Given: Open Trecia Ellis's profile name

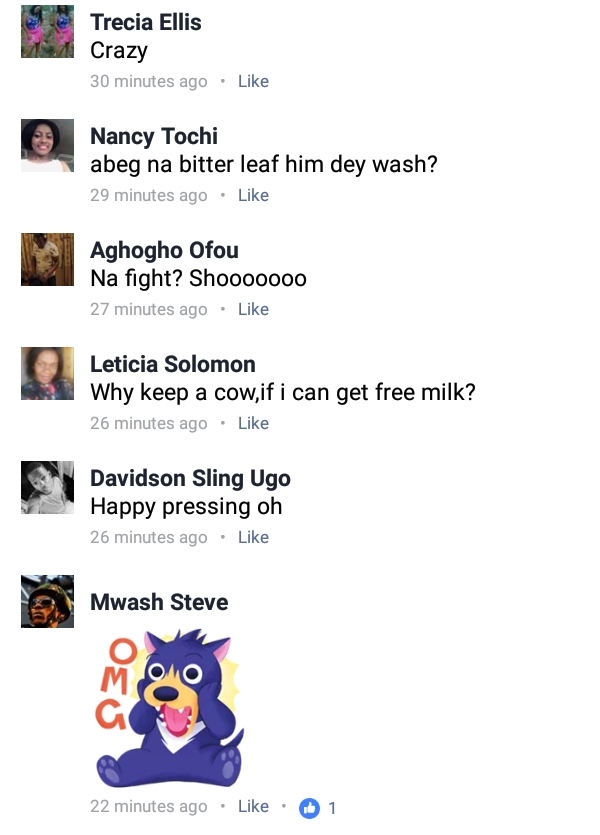Looking at the screenshot, I should point(145,22).
